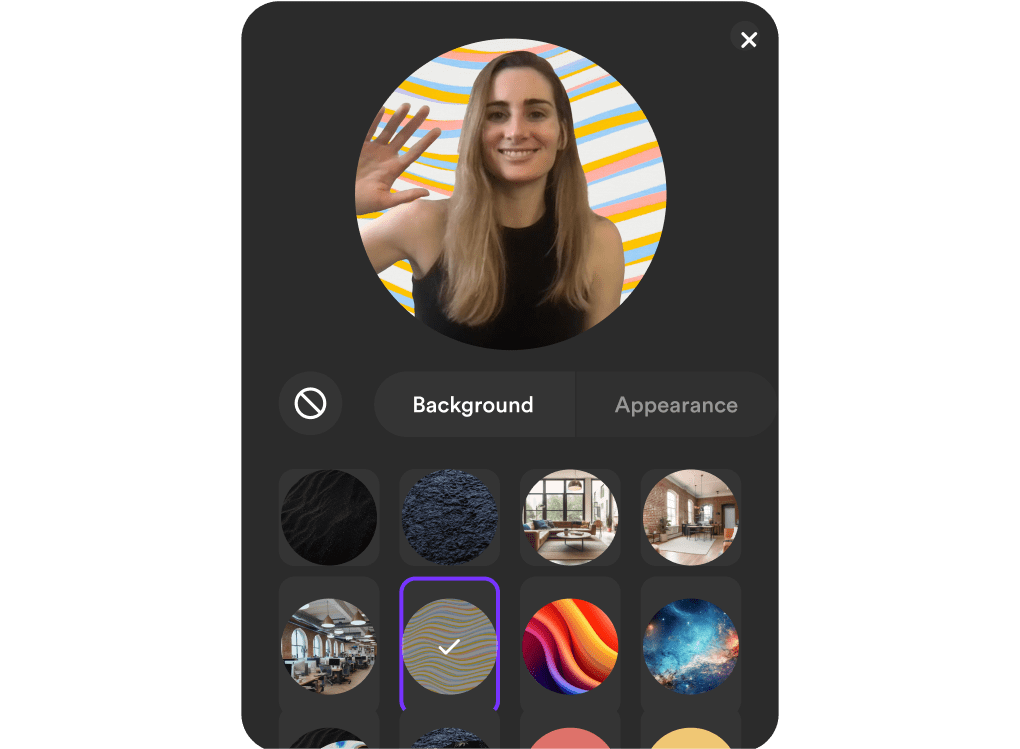Image resolution: width=1020 pixels, height=749 pixels.
Task: Tap the selected wavy stripes background
Action: pyautogui.click(x=449, y=646)
